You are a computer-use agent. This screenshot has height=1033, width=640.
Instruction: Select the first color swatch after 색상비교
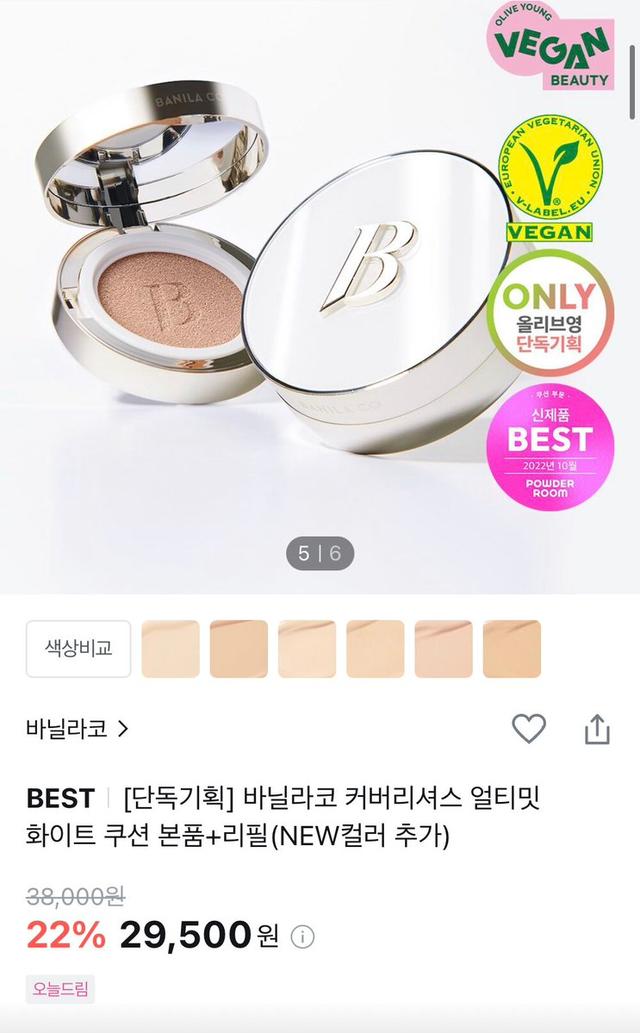(171, 648)
